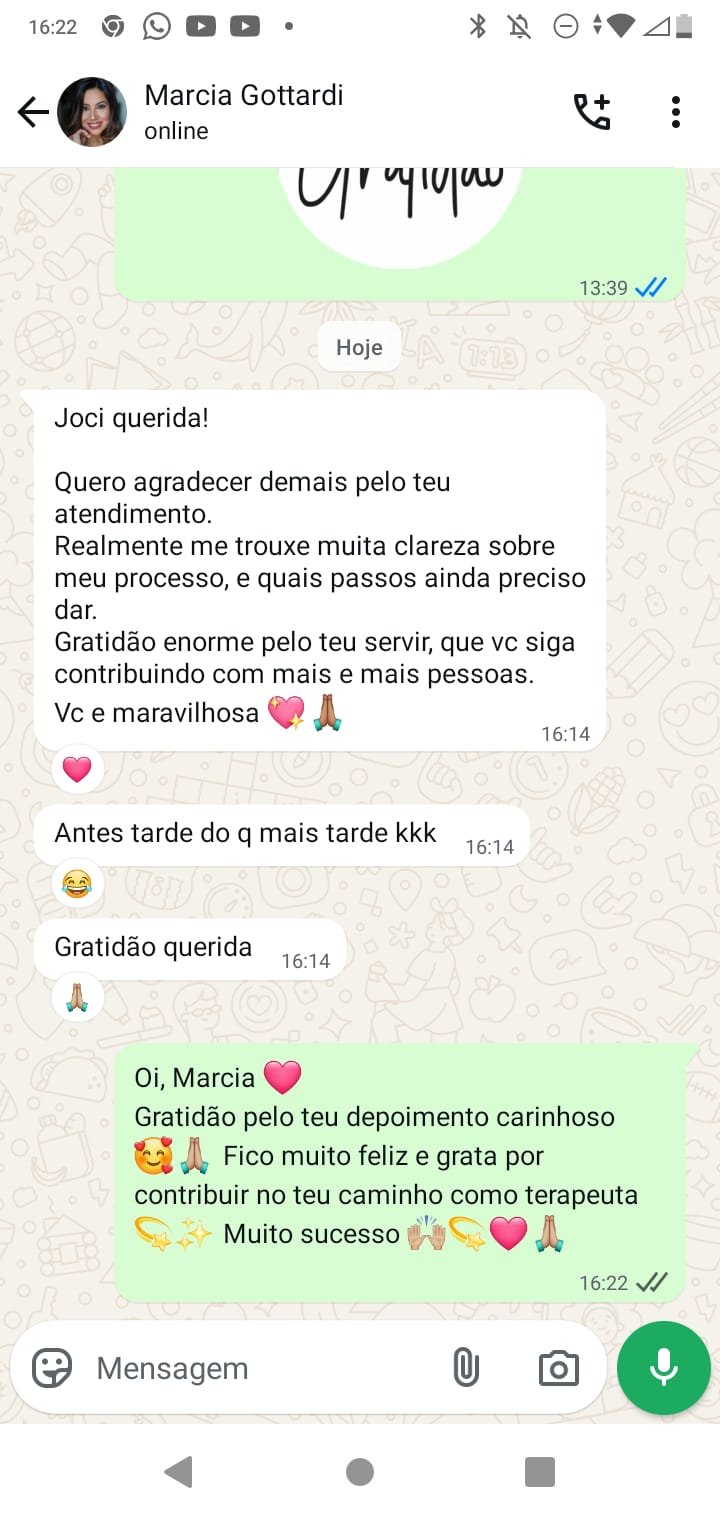Open the emoji and sticker picker
Viewport: 720px width, 1520px height.
[x=52, y=1367]
